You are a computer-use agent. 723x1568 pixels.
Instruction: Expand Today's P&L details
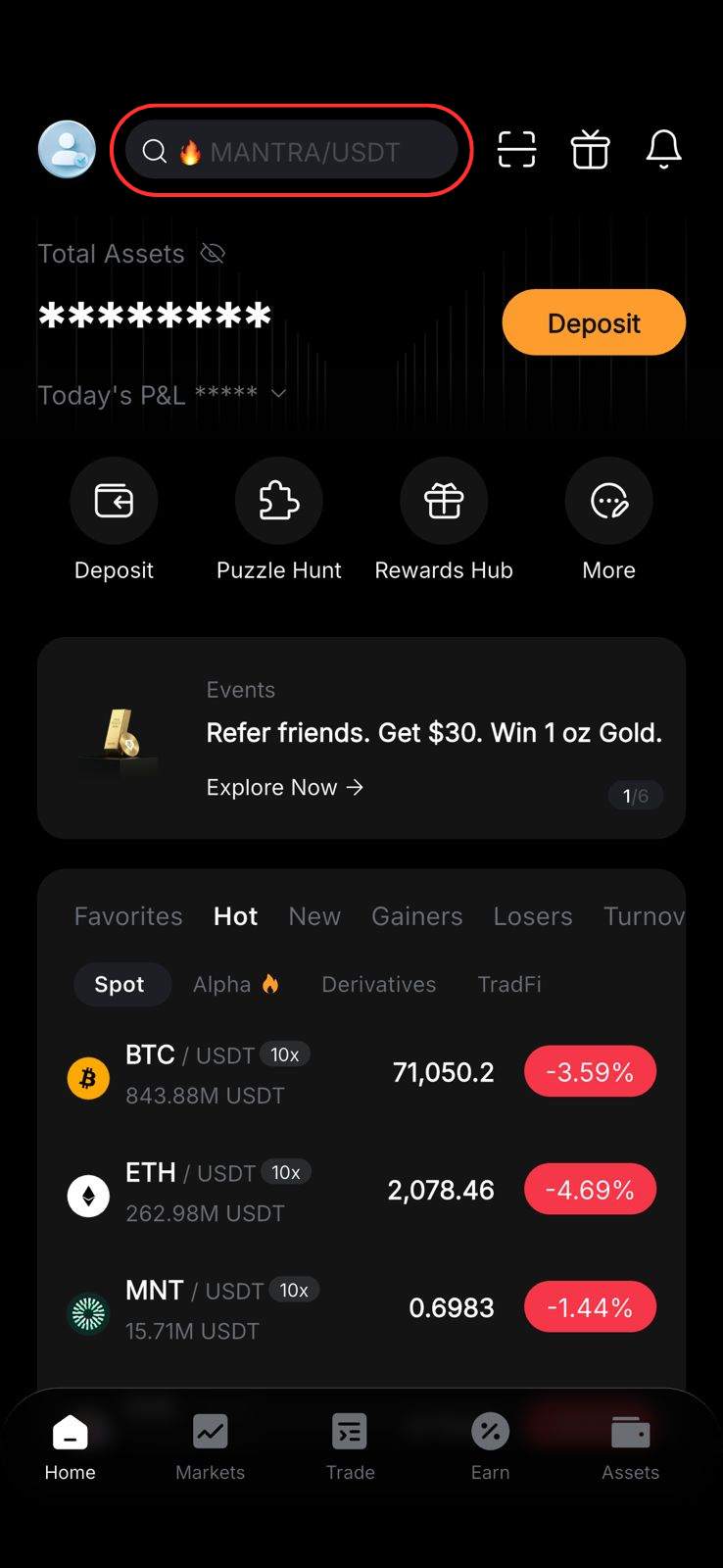(x=278, y=395)
